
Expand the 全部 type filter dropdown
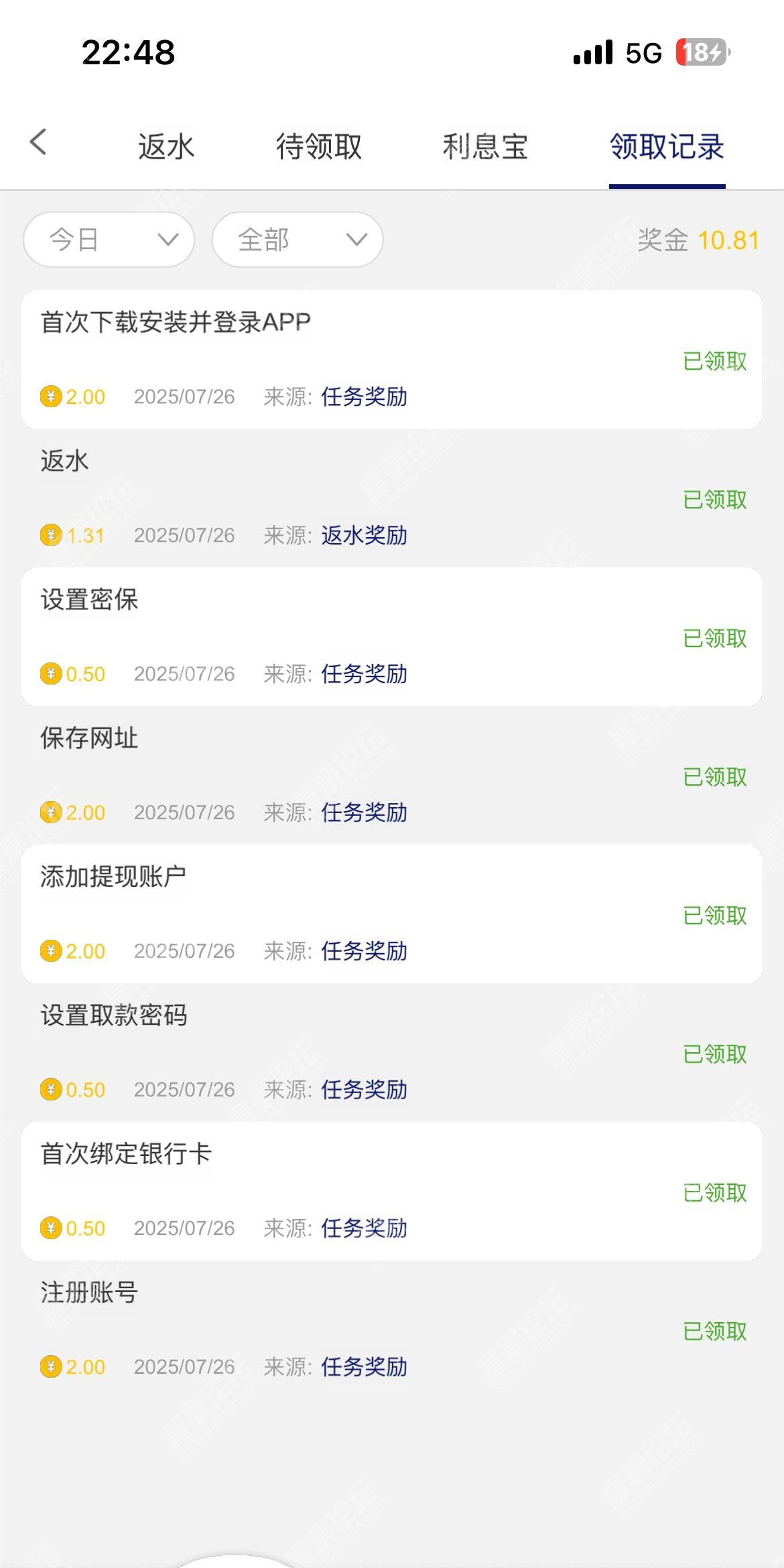coord(298,240)
